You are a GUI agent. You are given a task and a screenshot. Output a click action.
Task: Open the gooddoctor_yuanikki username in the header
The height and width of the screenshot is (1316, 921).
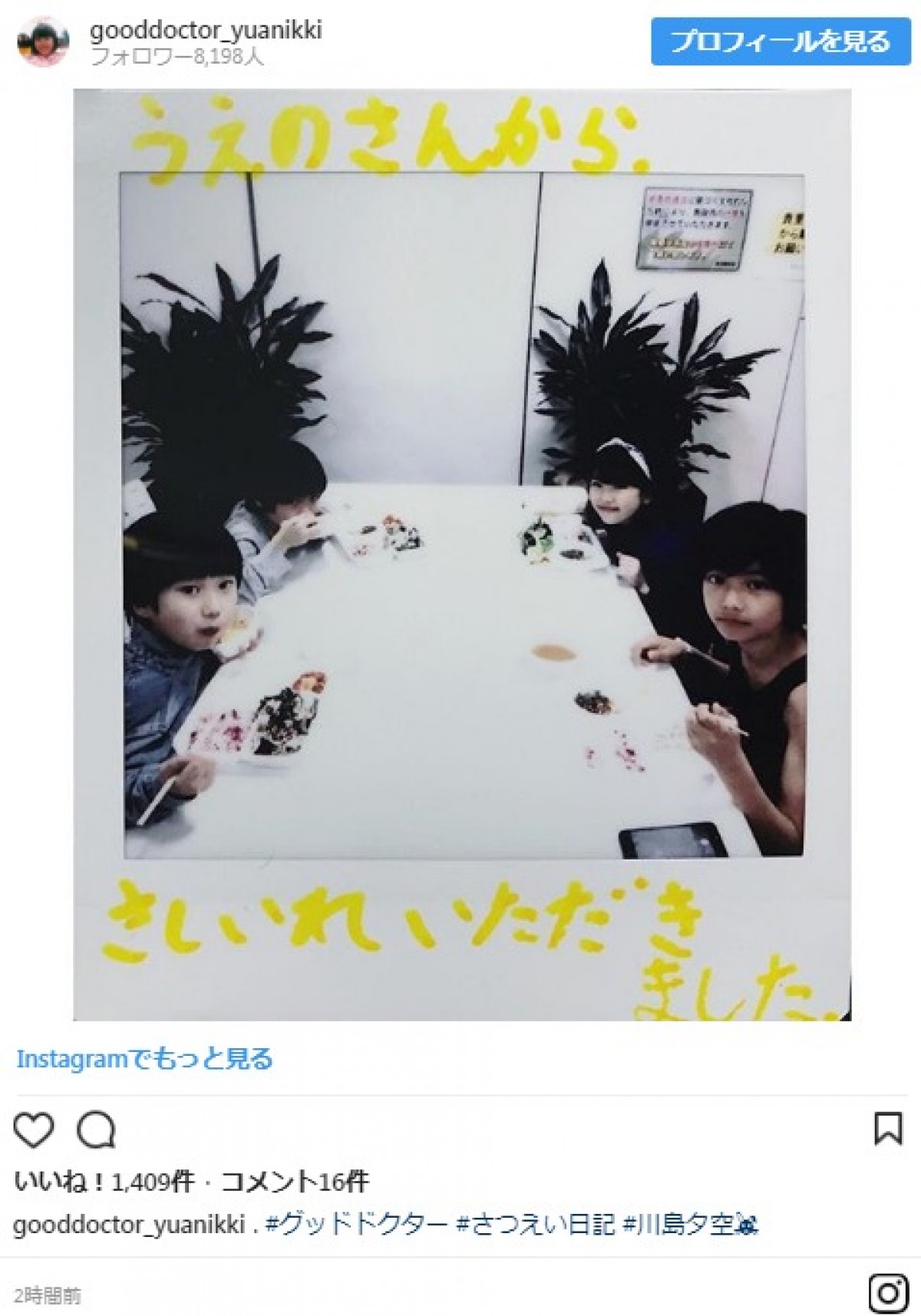(x=206, y=31)
